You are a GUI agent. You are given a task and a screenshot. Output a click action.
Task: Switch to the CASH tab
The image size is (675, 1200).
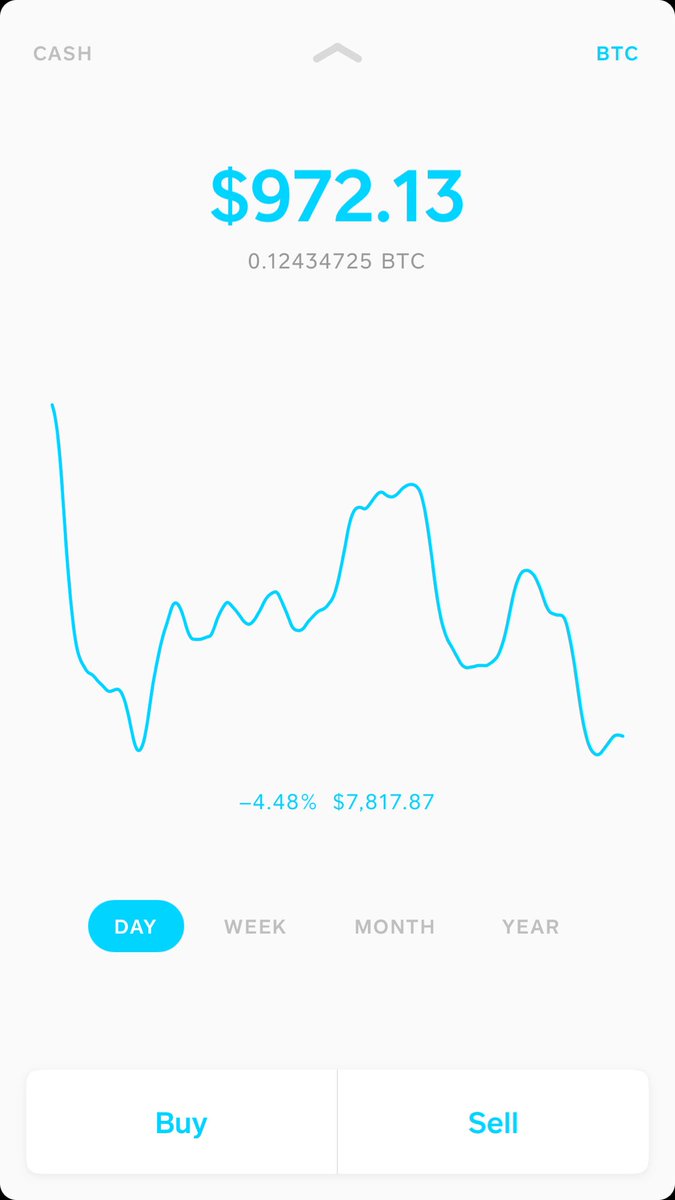[62, 54]
